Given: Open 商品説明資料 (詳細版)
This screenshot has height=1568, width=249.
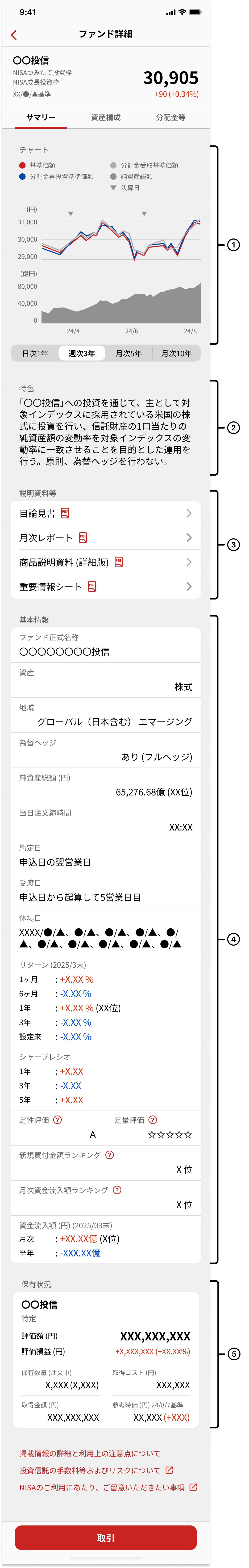Looking at the screenshot, I should click(105, 562).
